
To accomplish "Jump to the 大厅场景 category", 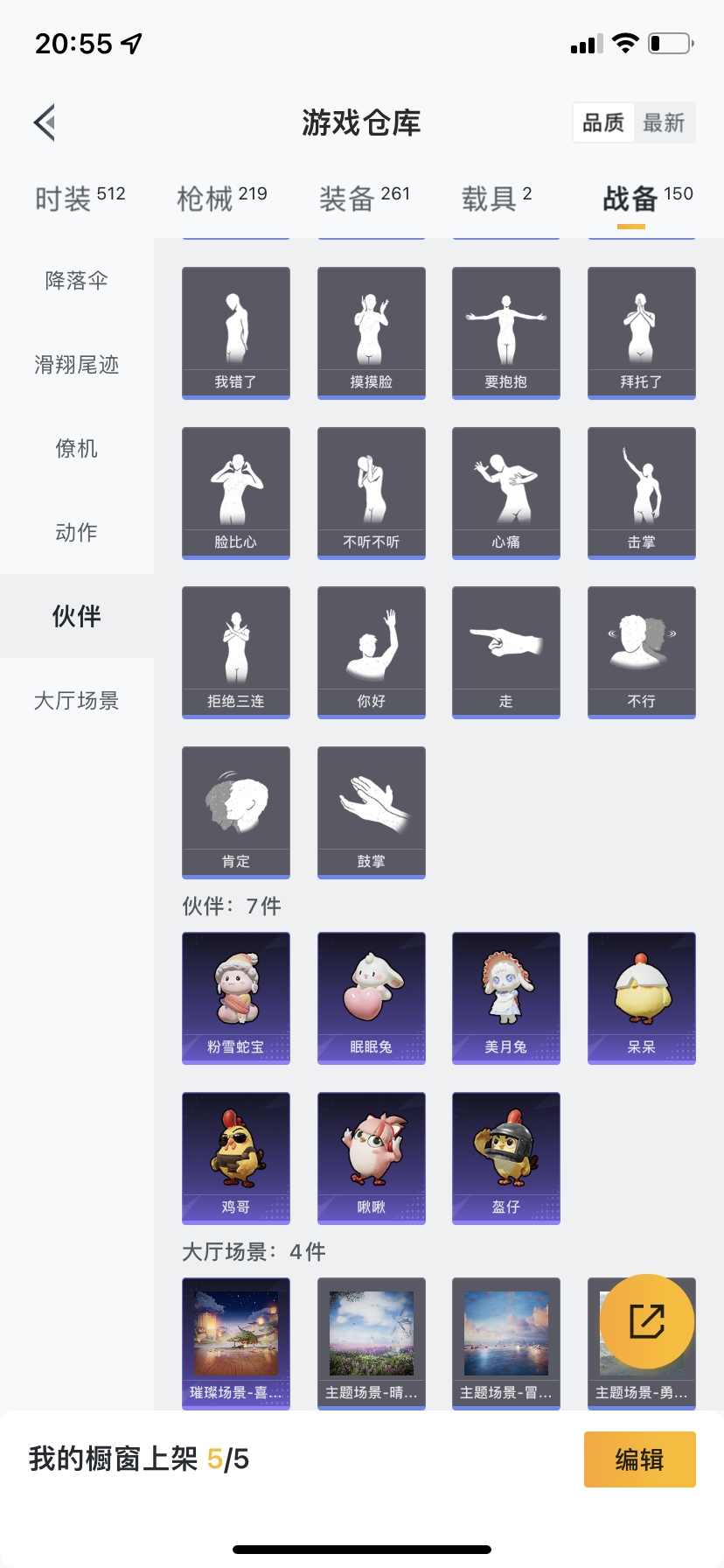I will 77,701.
